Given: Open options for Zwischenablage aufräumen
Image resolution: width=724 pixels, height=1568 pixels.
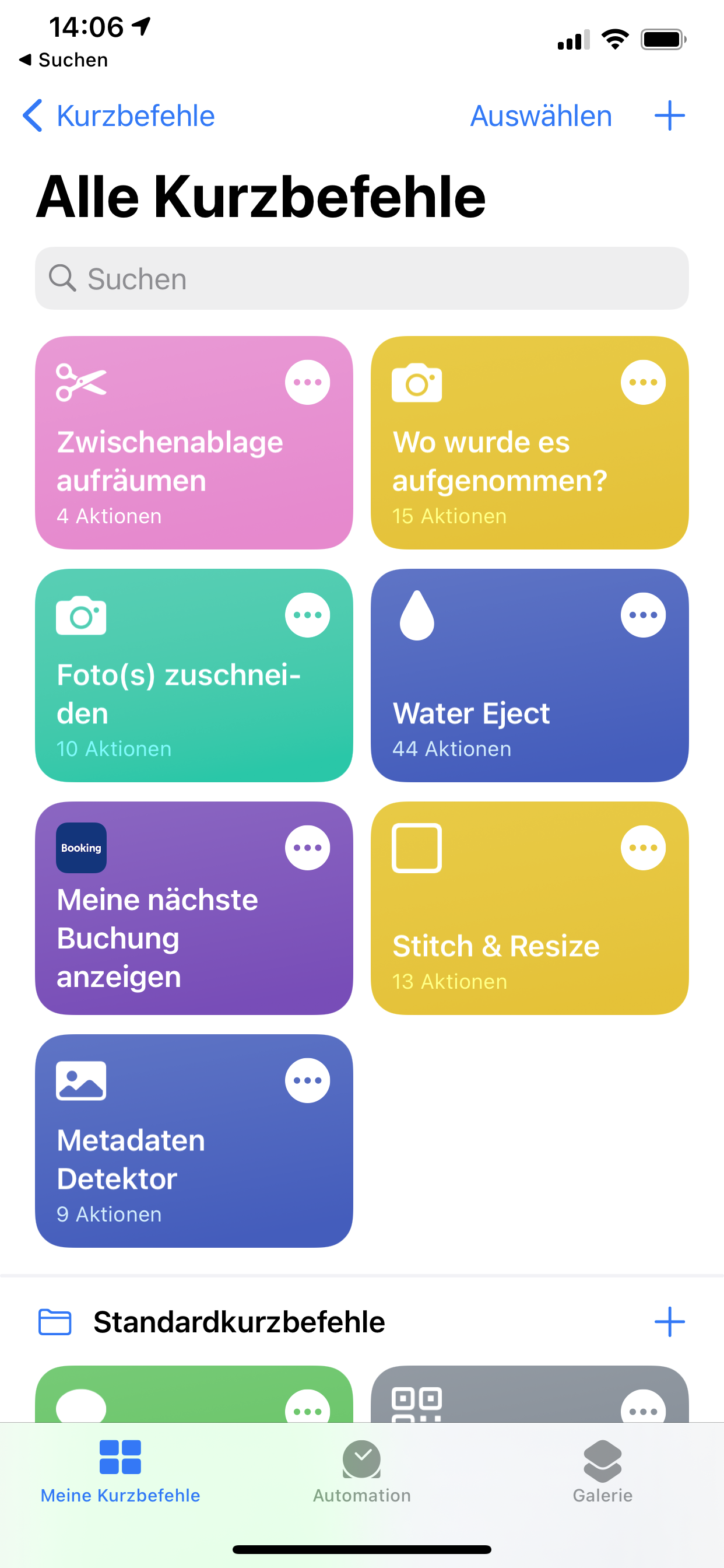Looking at the screenshot, I should pyautogui.click(x=307, y=382).
